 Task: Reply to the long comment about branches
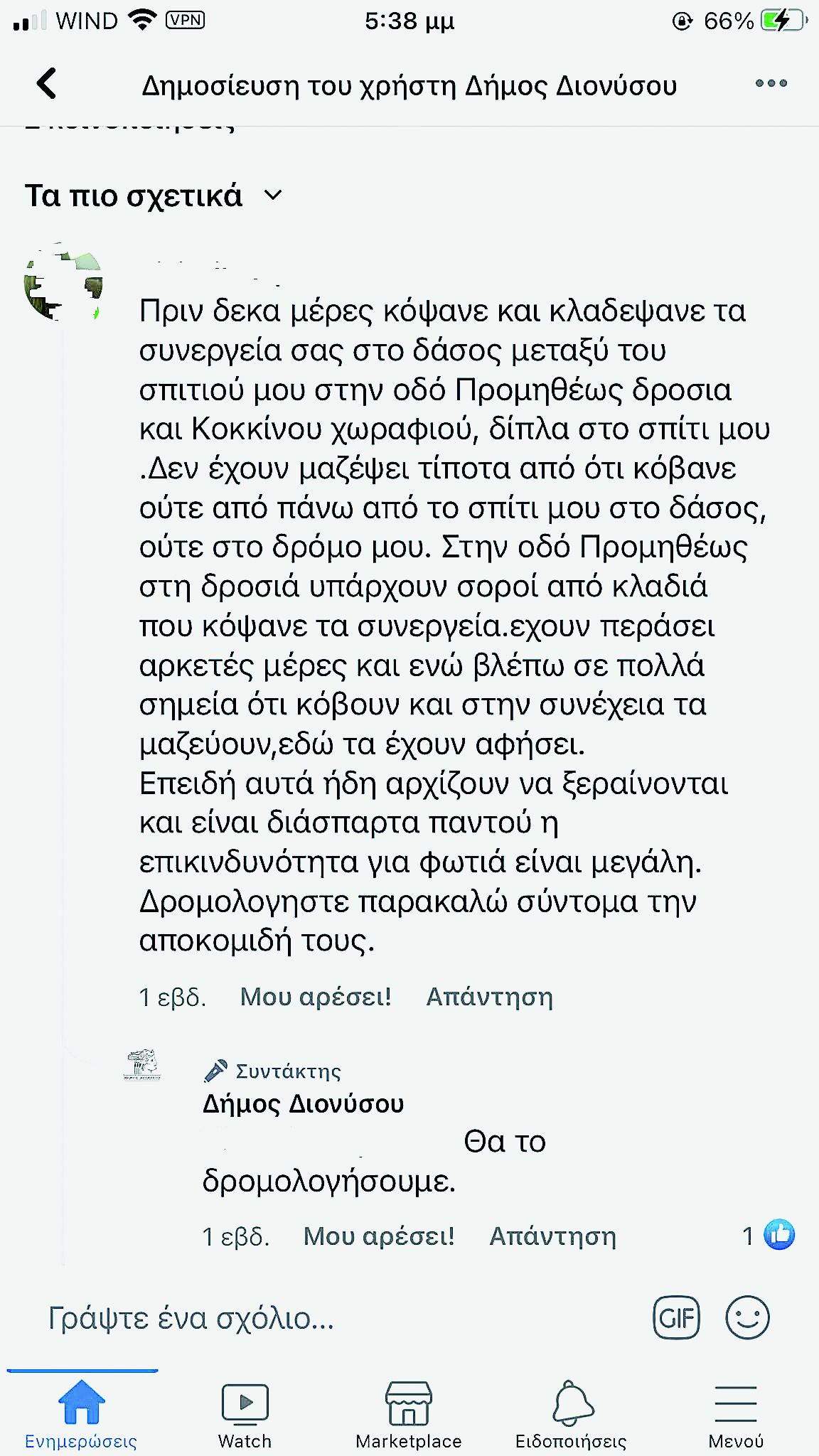tap(489, 997)
